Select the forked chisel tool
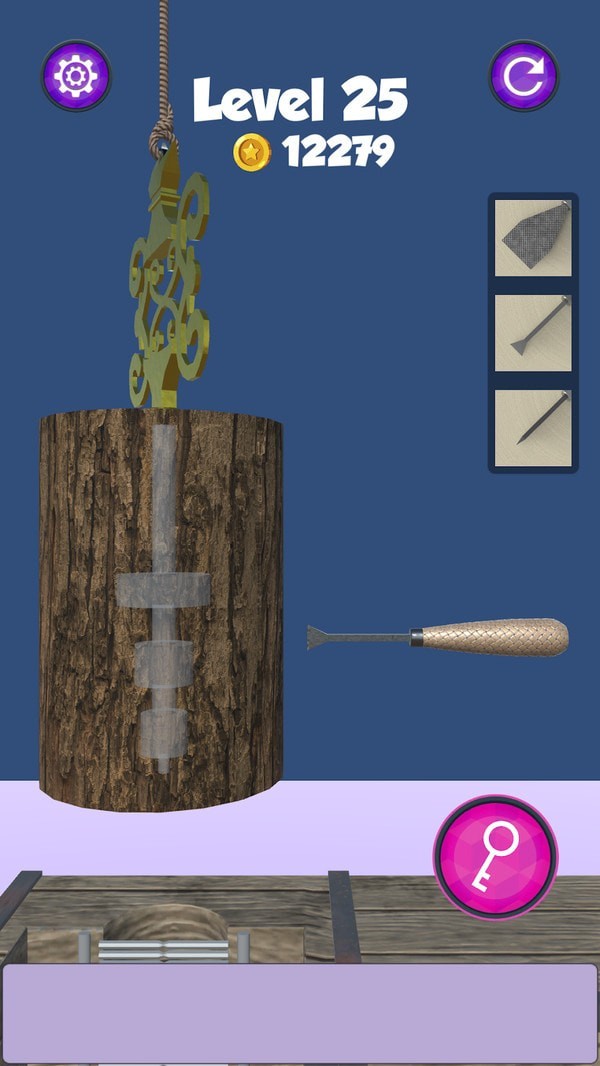 533,333
